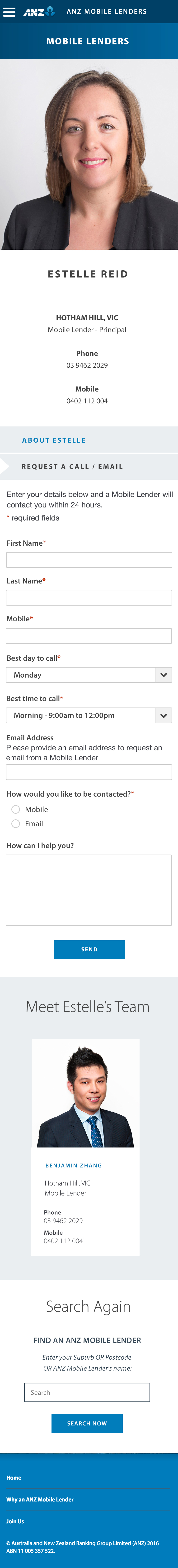Image resolution: width=178 pixels, height=1568 pixels.
Task: Tap the Mobile number input field
Action: point(89,636)
